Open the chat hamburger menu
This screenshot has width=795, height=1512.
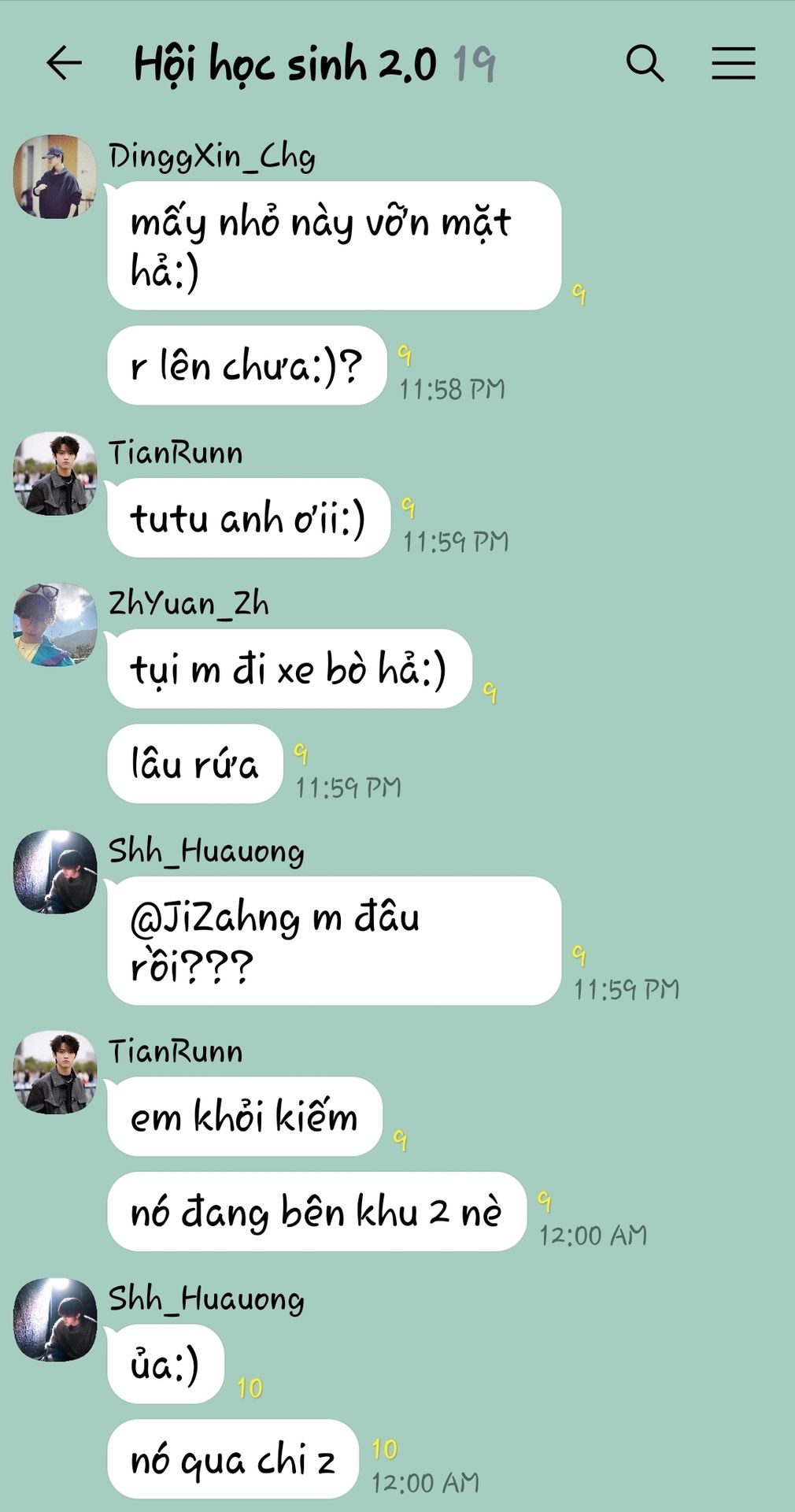[x=733, y=63]
